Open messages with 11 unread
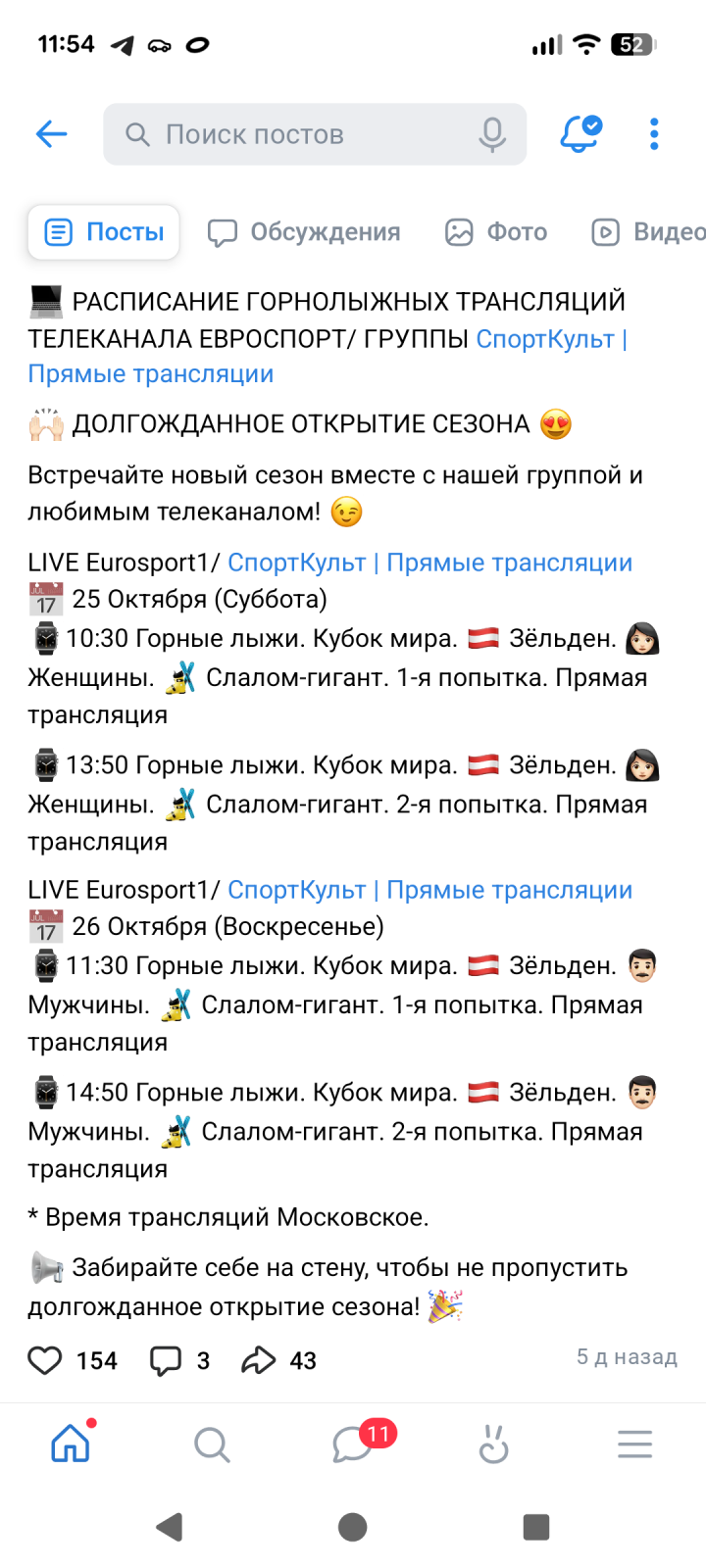Viewport: 706px width, 1568px height. tap(353, 1445)
